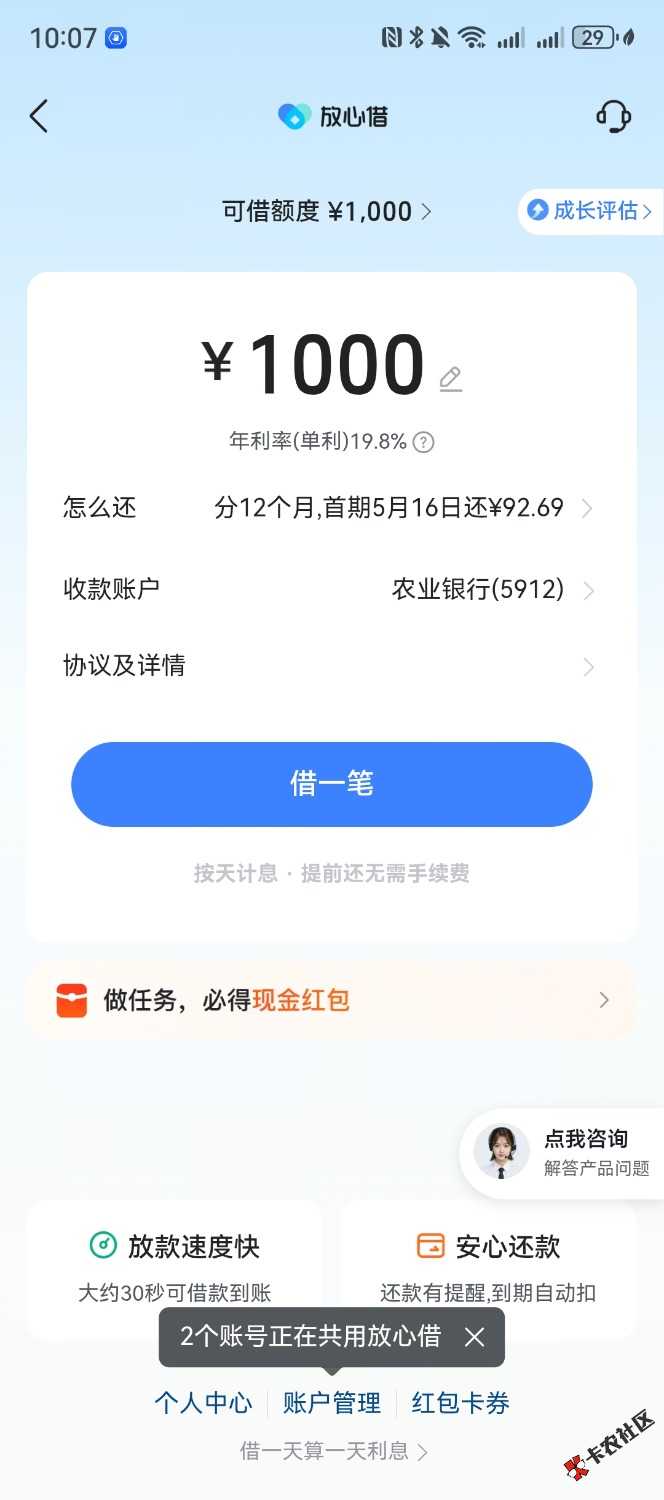Screen dimensions: 664x1500
Task: Open 成长评估 growth assessment
Action: [591, 211]
